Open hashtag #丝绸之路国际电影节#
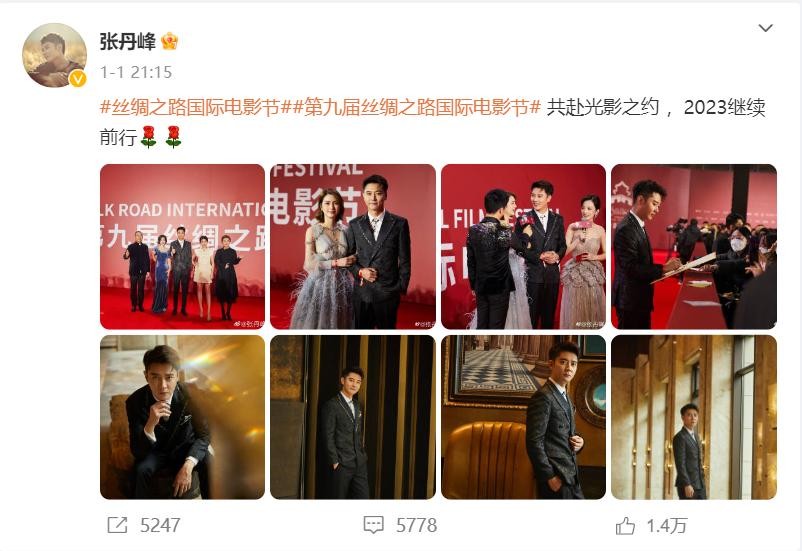Image resolution: width=802 pixels, height=551 pixels. tap(190, 108)
